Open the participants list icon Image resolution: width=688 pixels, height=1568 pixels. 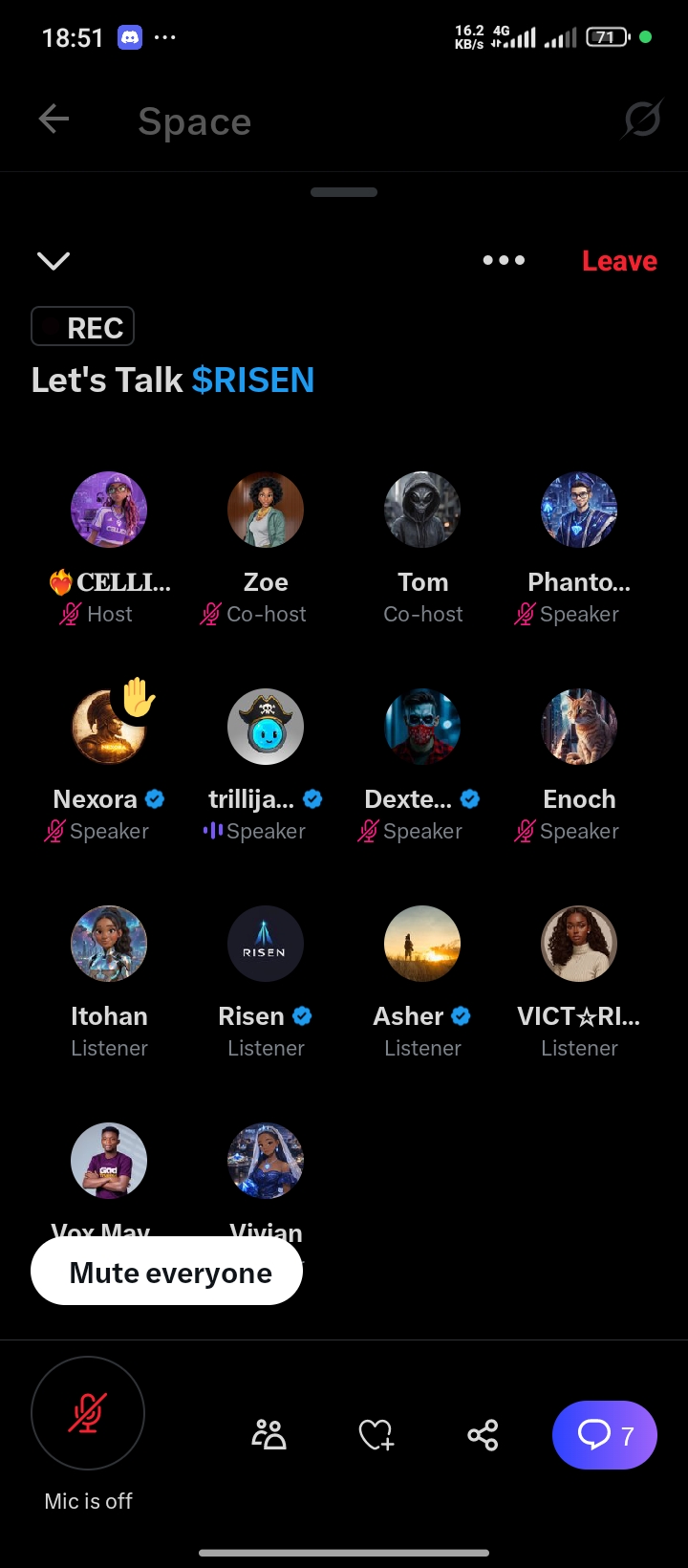[x=269, y=1434]
